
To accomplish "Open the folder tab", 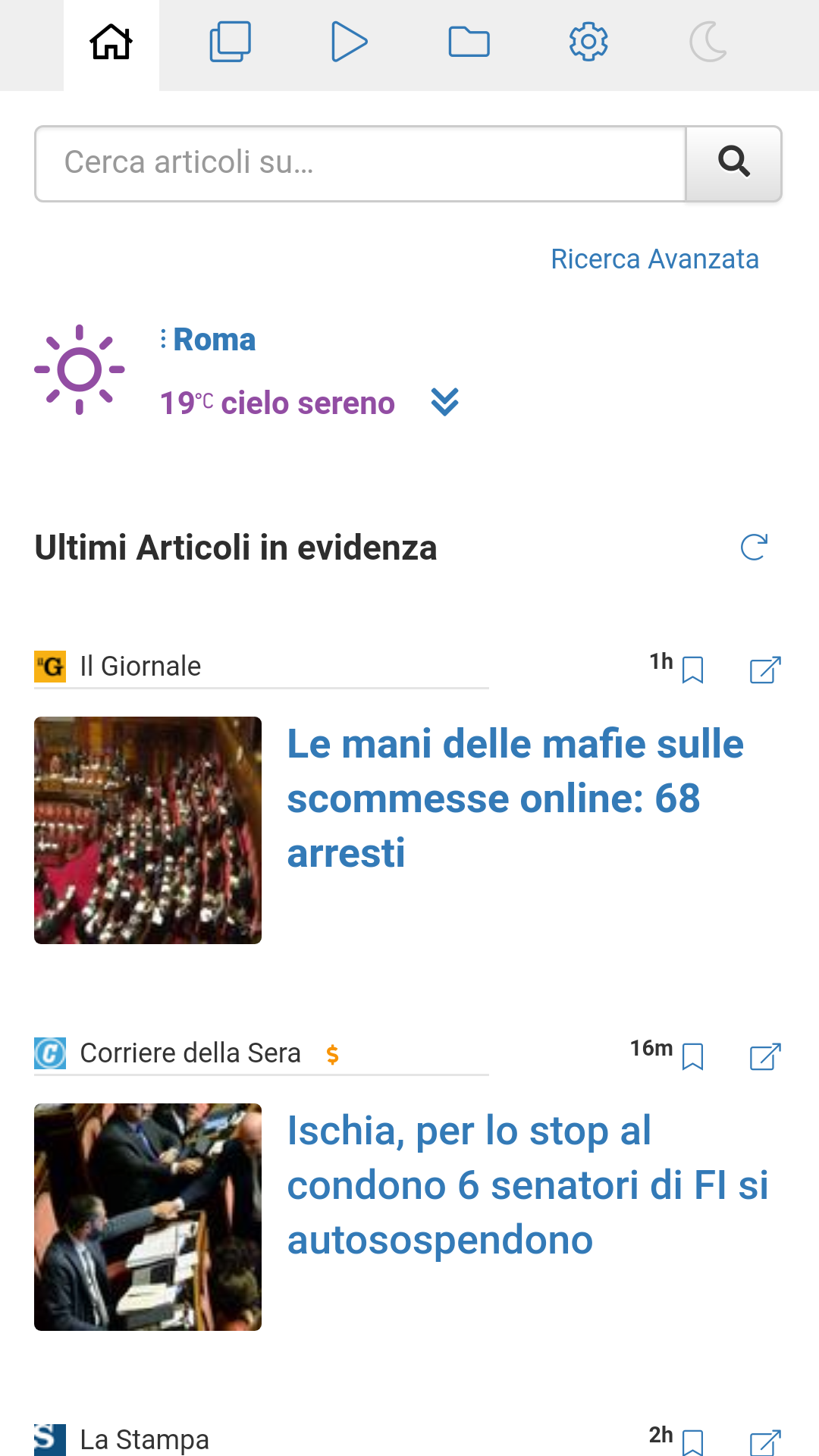I will pos(469,42).
